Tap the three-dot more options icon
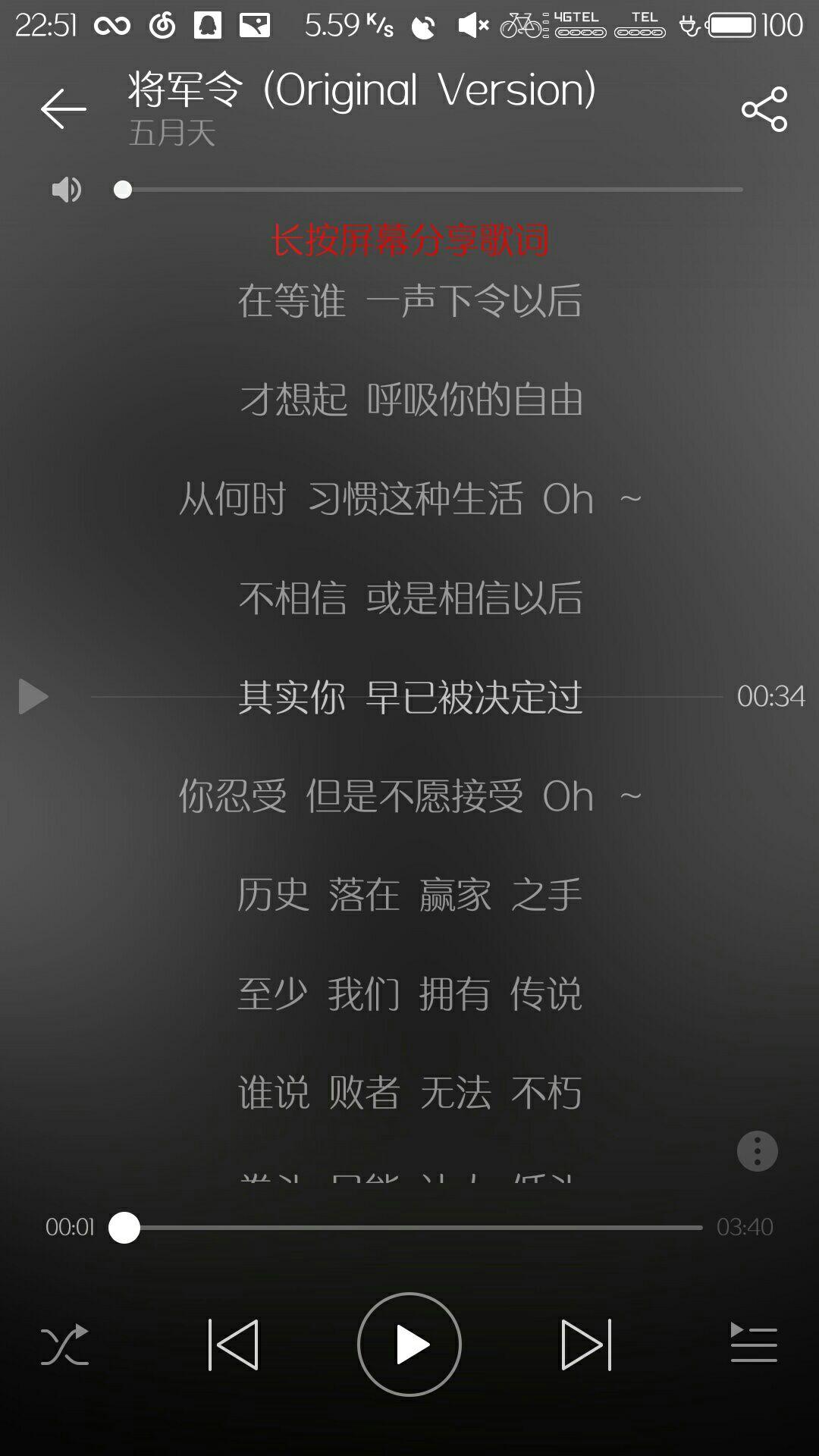Viewport: 819px width, 1456px height. tap(756, 1150)
